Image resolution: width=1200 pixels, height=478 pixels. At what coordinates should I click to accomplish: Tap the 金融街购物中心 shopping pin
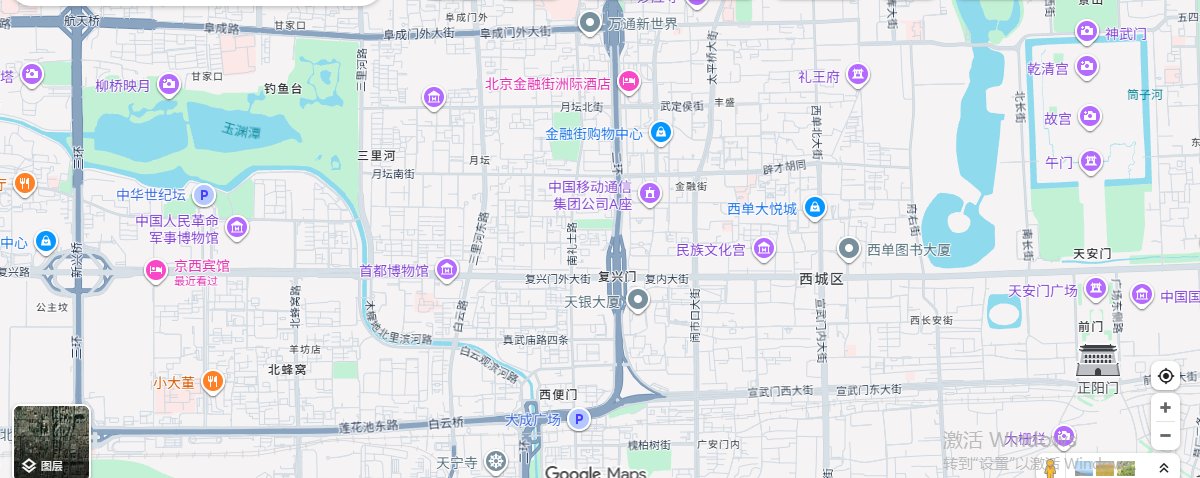pos(660,132)
